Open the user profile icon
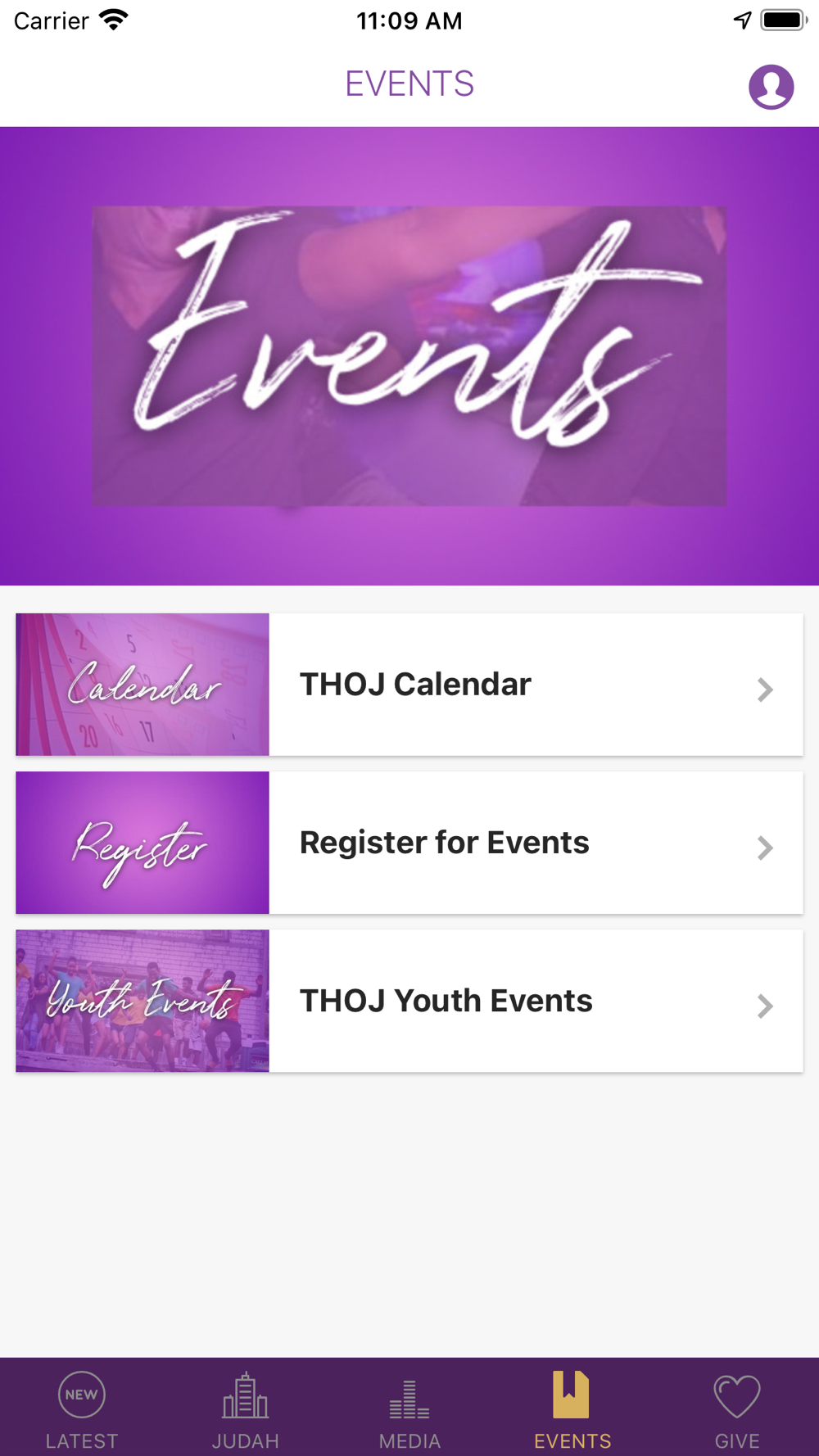This screenshot has width=819, height=1456. [x=771, y=86]
